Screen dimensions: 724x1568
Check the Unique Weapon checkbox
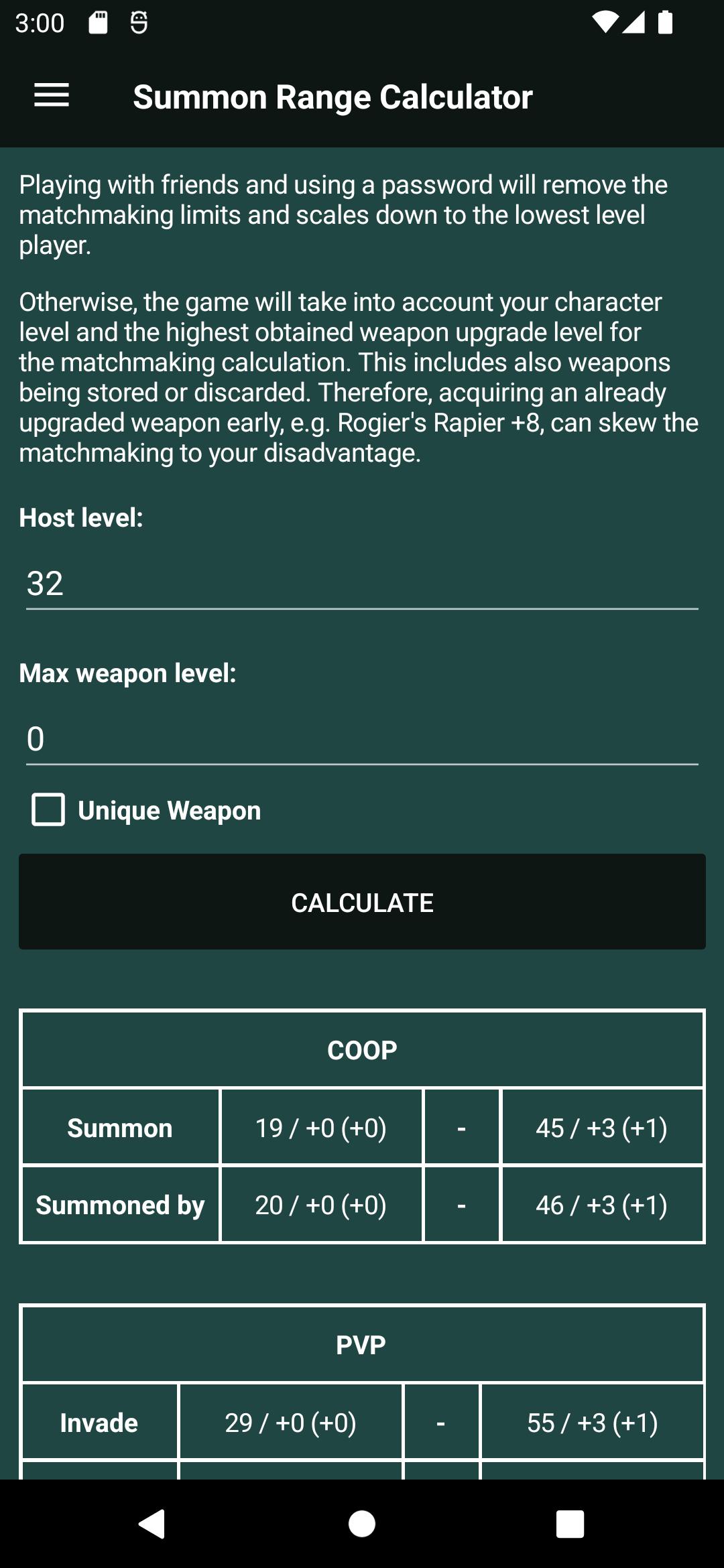49,809
